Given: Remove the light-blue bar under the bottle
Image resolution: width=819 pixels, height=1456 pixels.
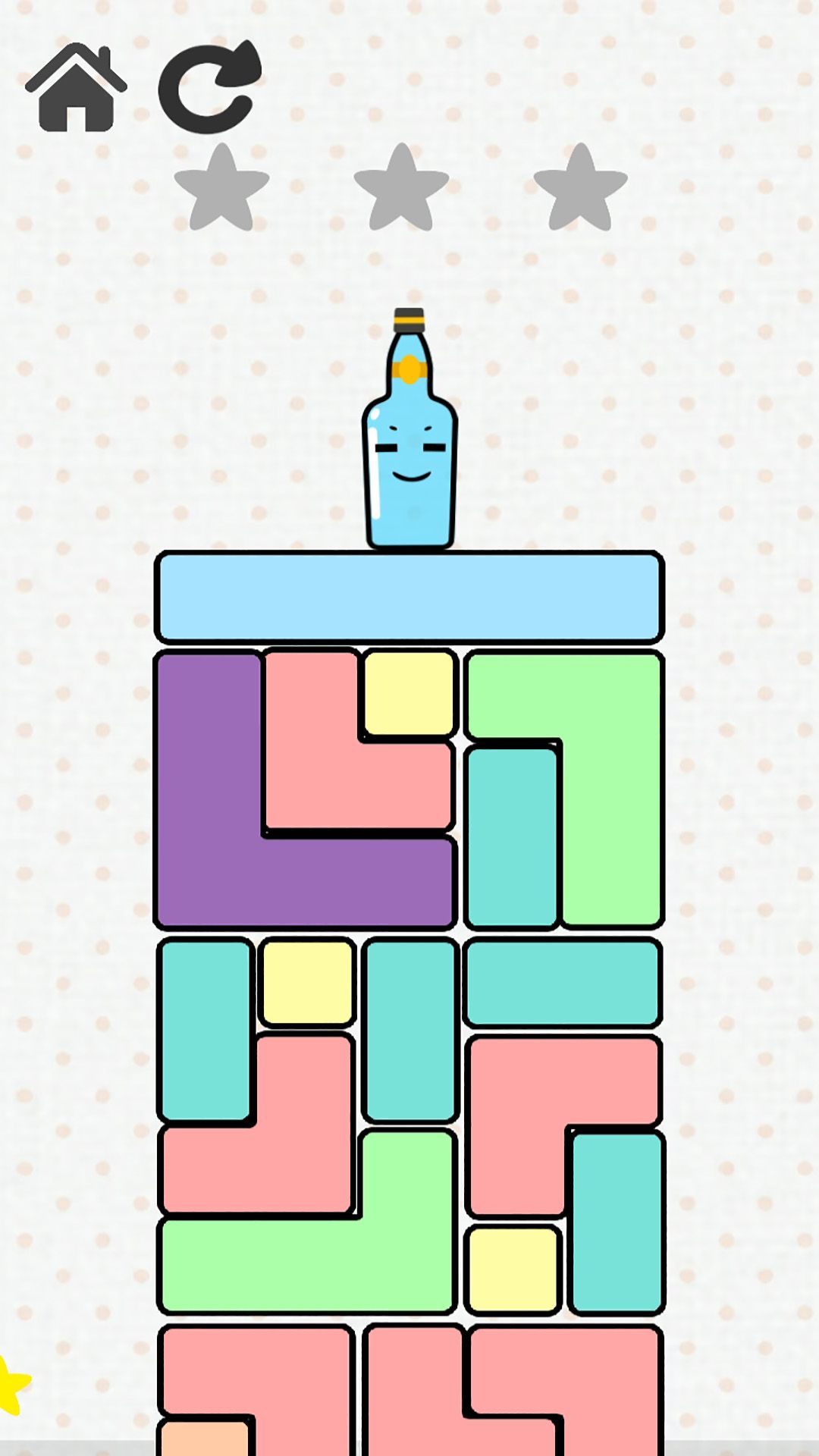Looking at the screenshot, I should tap(409, 598).
